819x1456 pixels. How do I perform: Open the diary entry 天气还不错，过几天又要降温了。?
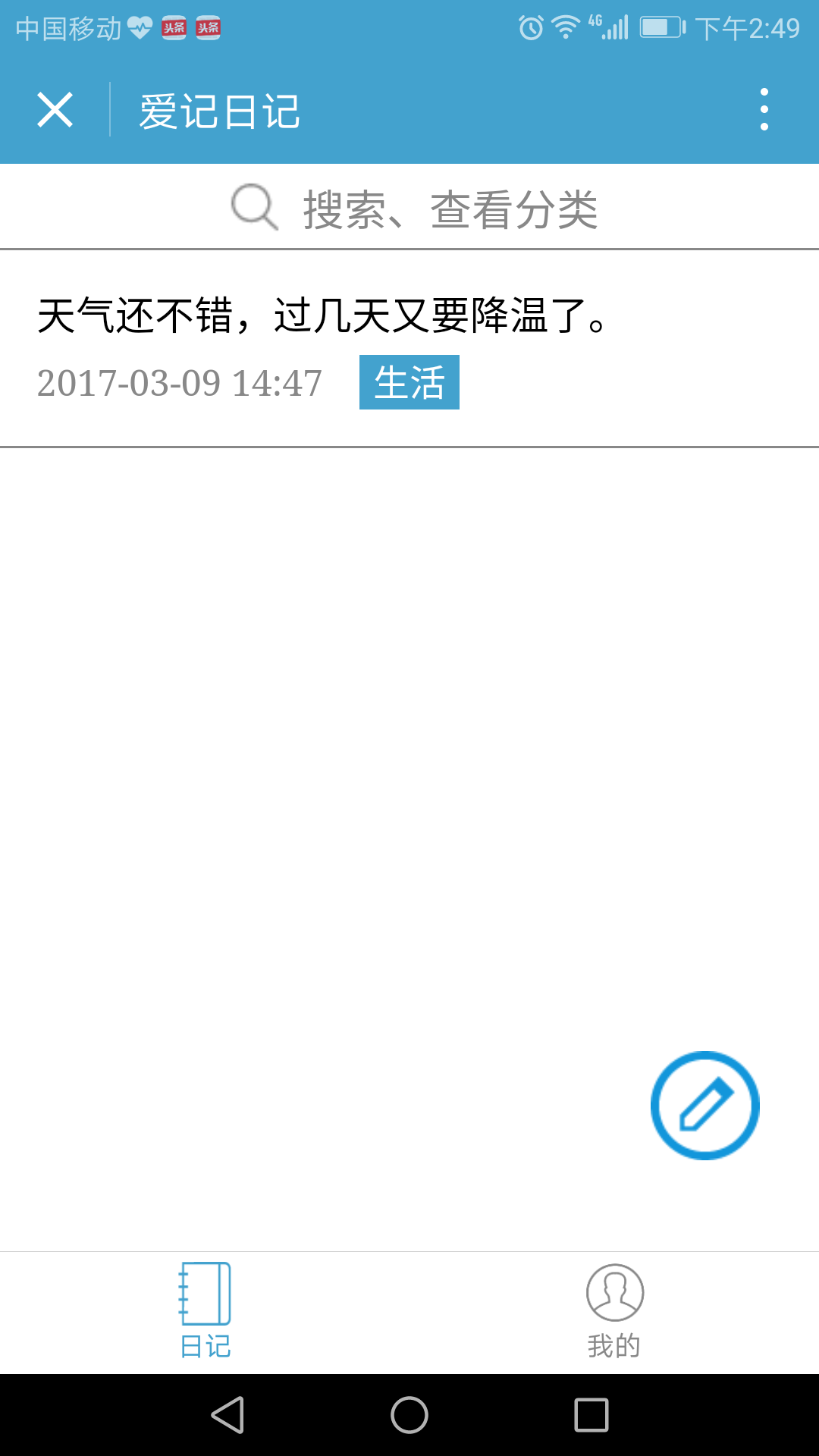click(322, 315)
